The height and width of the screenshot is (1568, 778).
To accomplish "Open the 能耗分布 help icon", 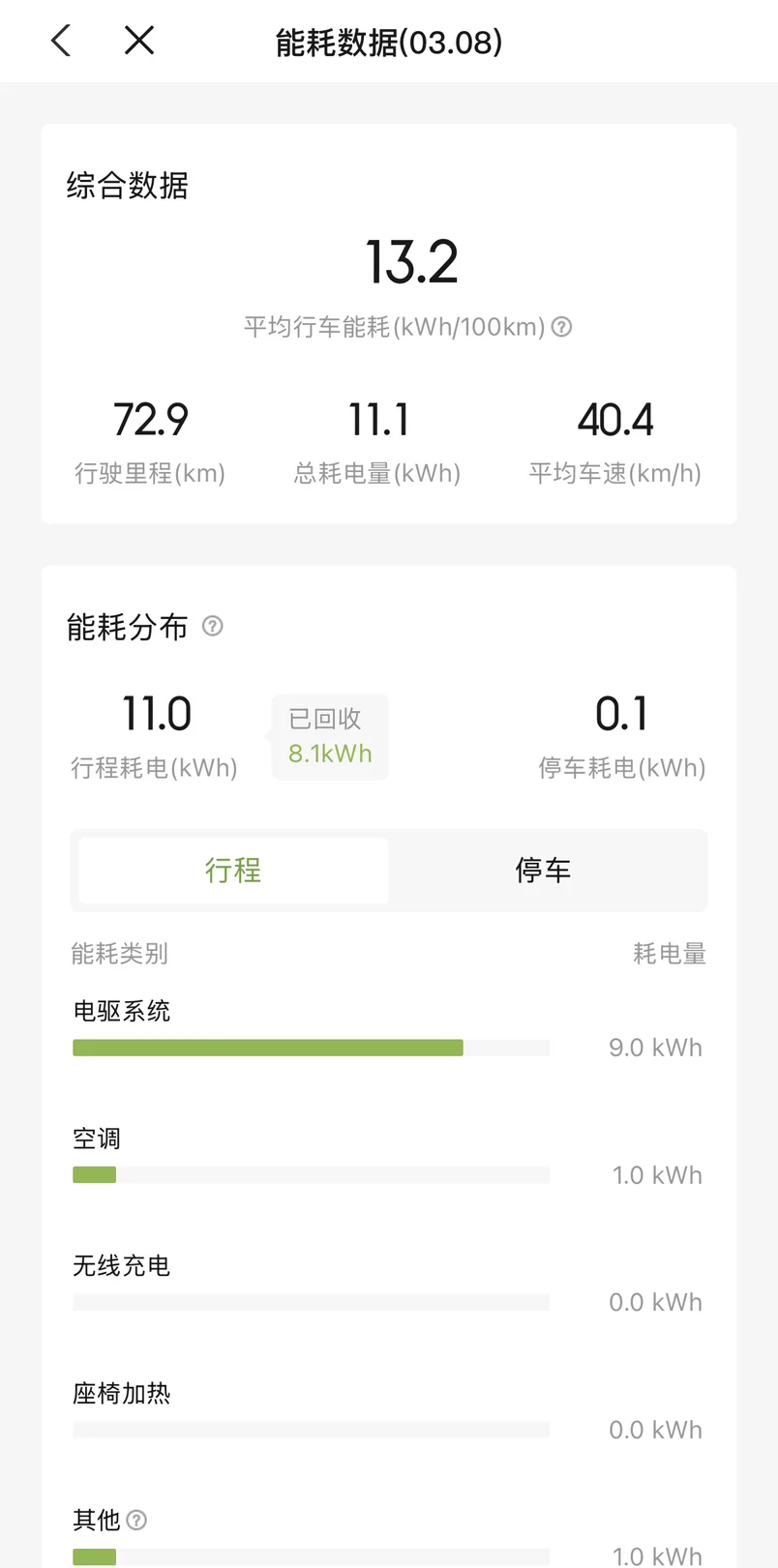I will coord(213,626).
